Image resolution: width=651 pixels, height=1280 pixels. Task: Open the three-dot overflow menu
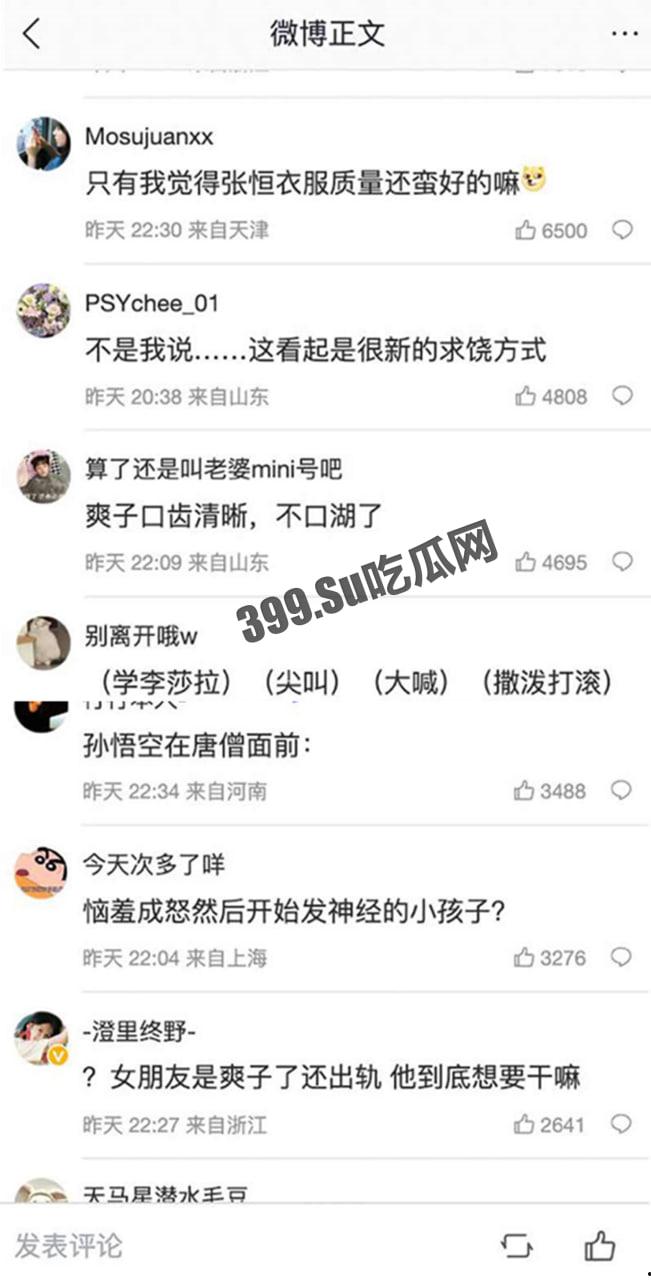pyautogui.click(x=624, y=34)
